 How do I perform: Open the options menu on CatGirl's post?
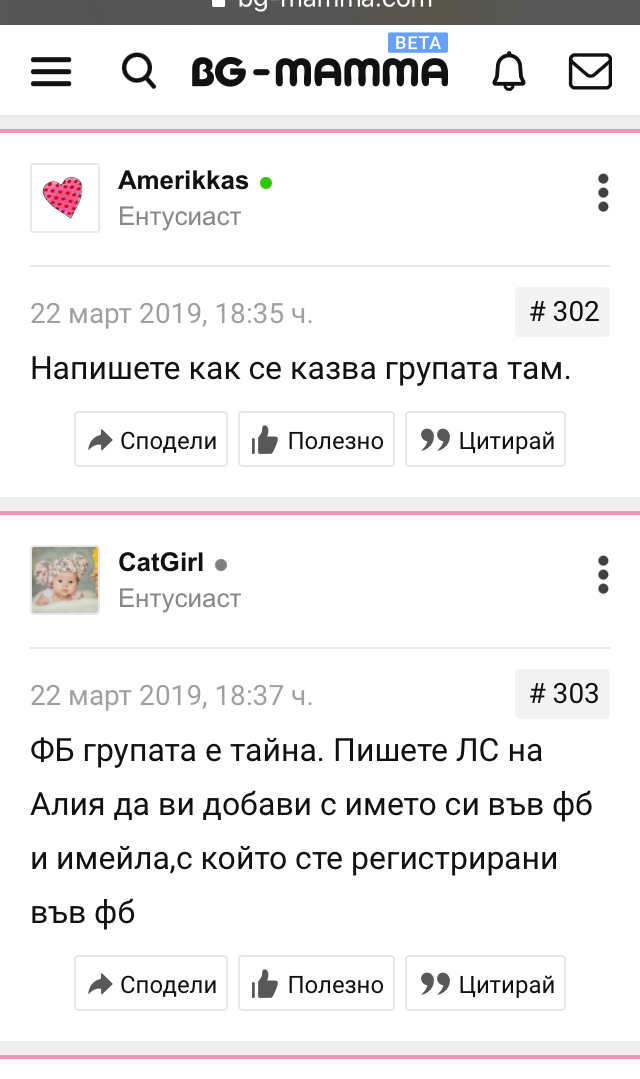click(603, 575)
